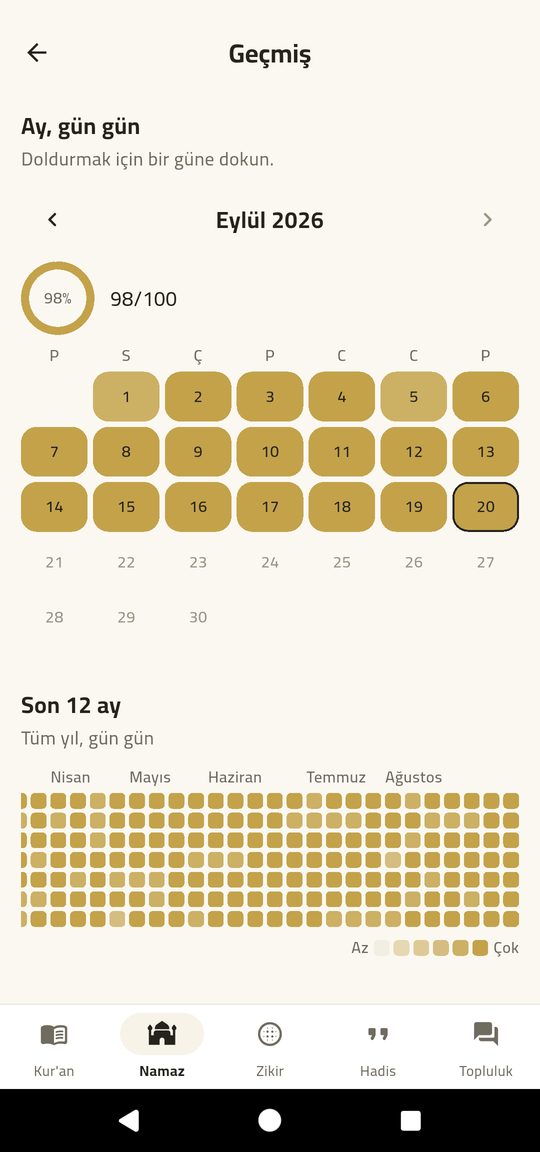Screen dimensions: 540x1152
Task: Tap the system home button
Action: click(270, 1120)
